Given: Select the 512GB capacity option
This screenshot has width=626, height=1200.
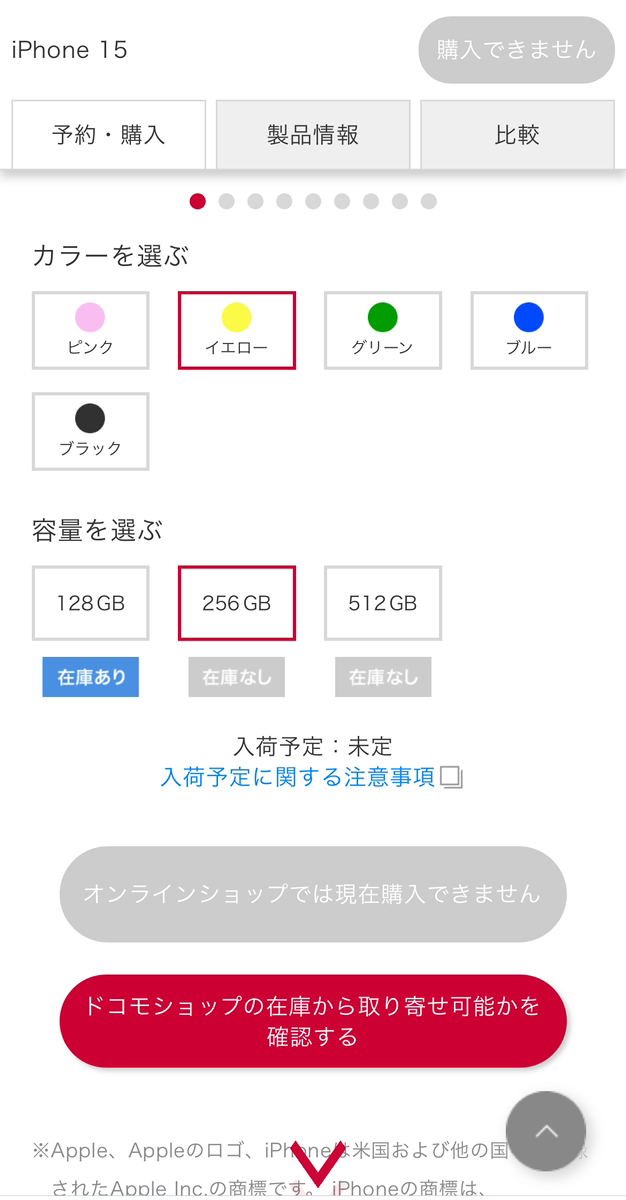Looking at the screenshot, I should coord(383,603).
